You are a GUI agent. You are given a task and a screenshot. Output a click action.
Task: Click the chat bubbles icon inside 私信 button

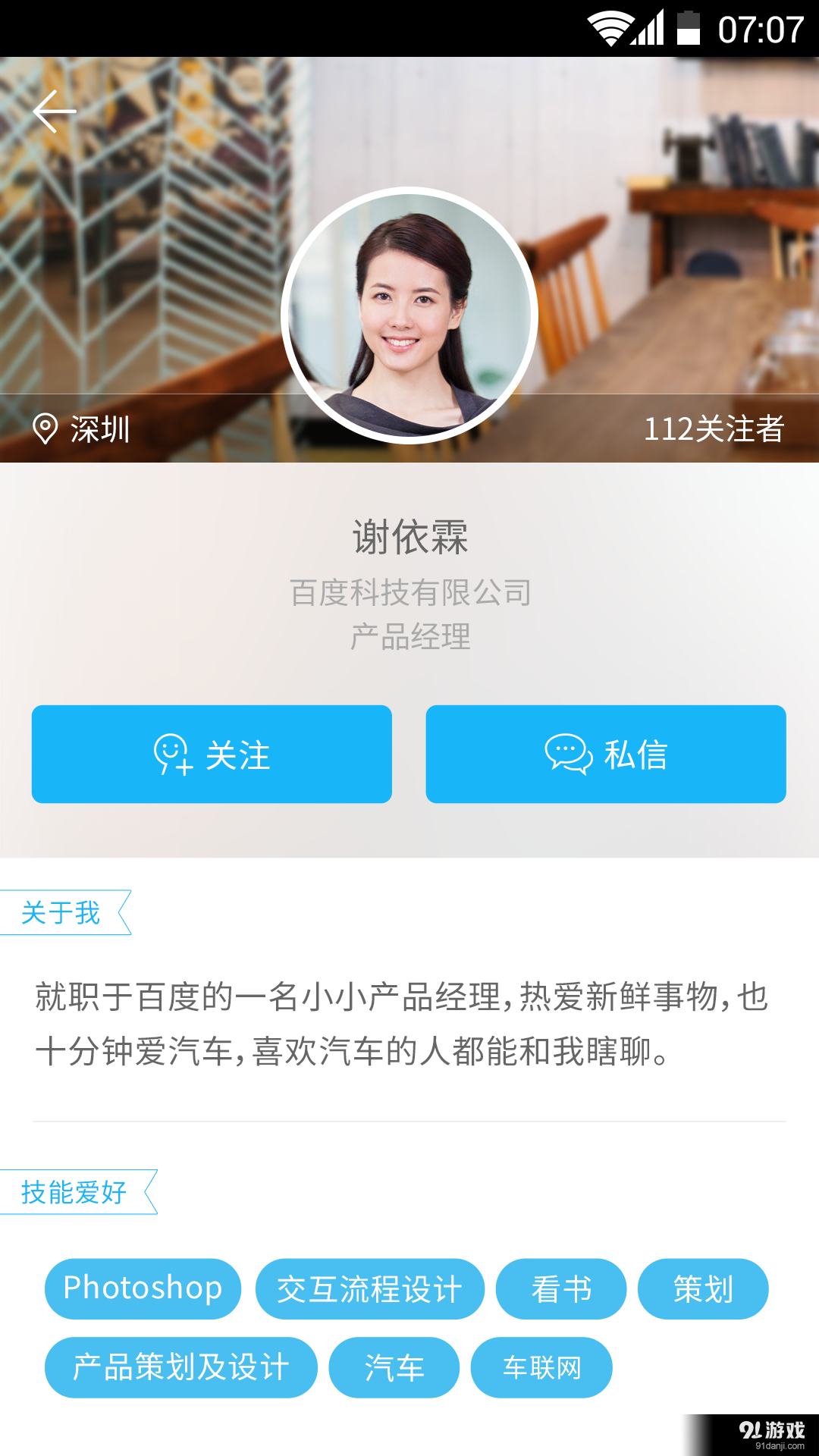pos(569,754)
